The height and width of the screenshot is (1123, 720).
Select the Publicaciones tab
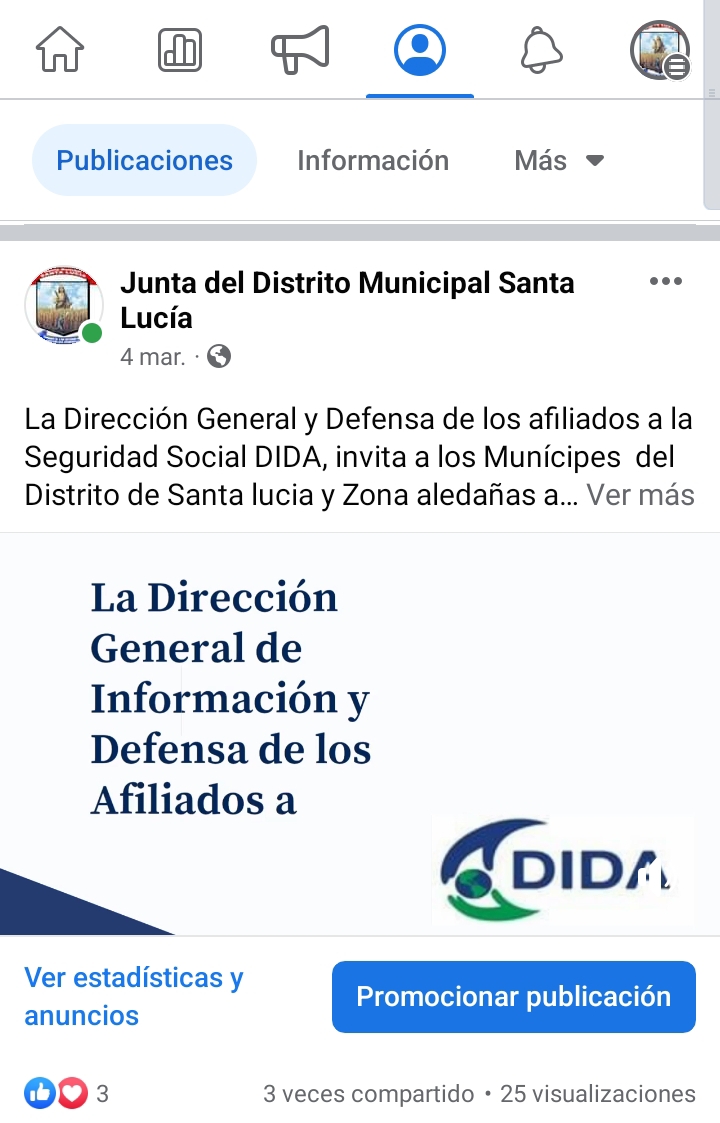point(145,161)
